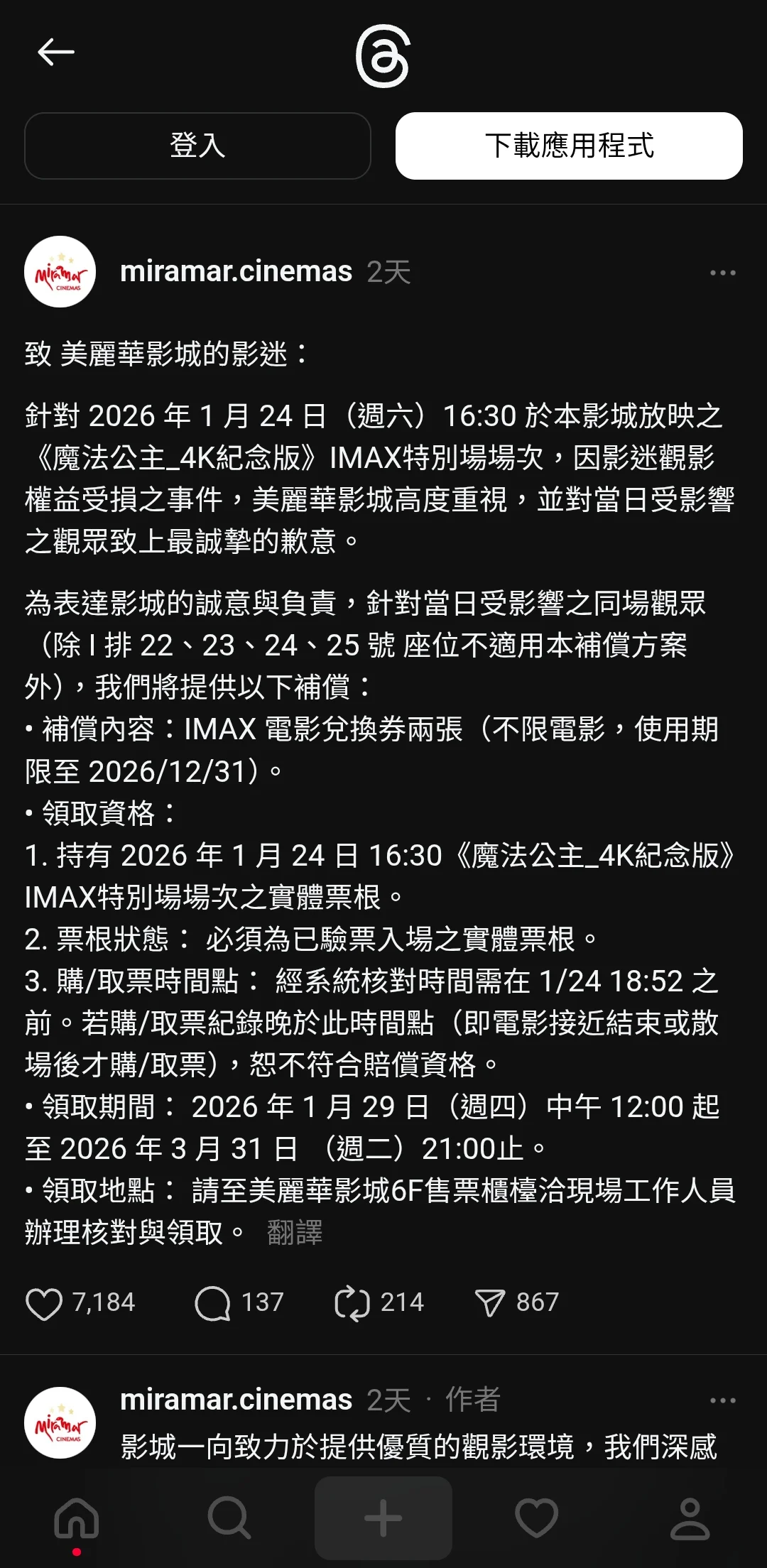The height and width of the screenshot is (1568, 767).
Task: Tap 下載應用程式 download app button
Action: point(569,146)
